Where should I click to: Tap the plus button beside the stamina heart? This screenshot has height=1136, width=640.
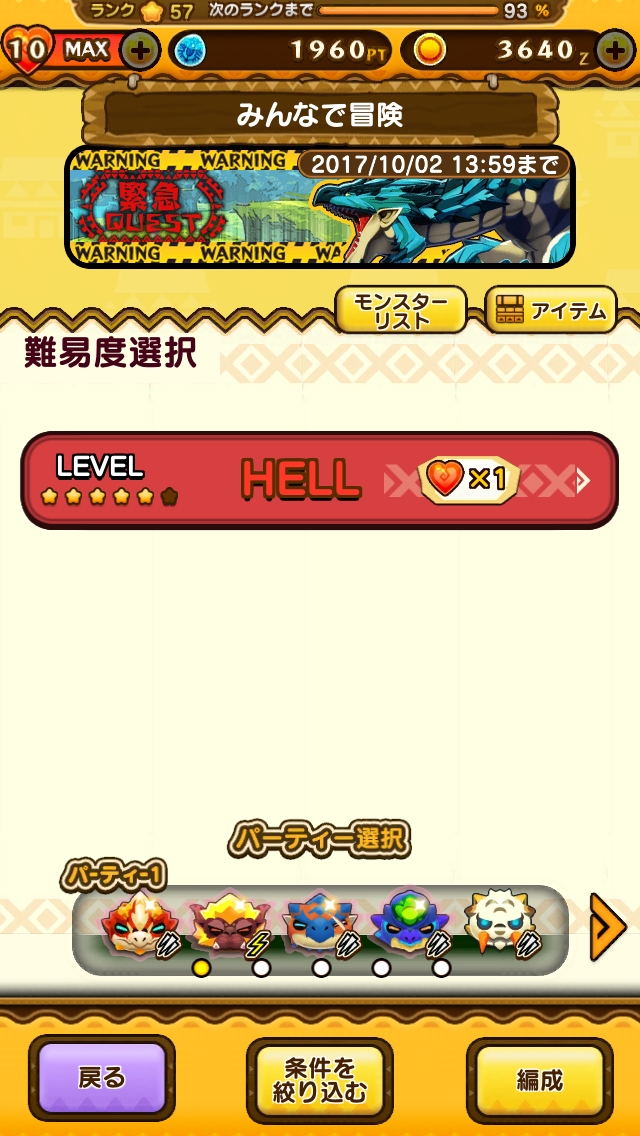point(141,49)
